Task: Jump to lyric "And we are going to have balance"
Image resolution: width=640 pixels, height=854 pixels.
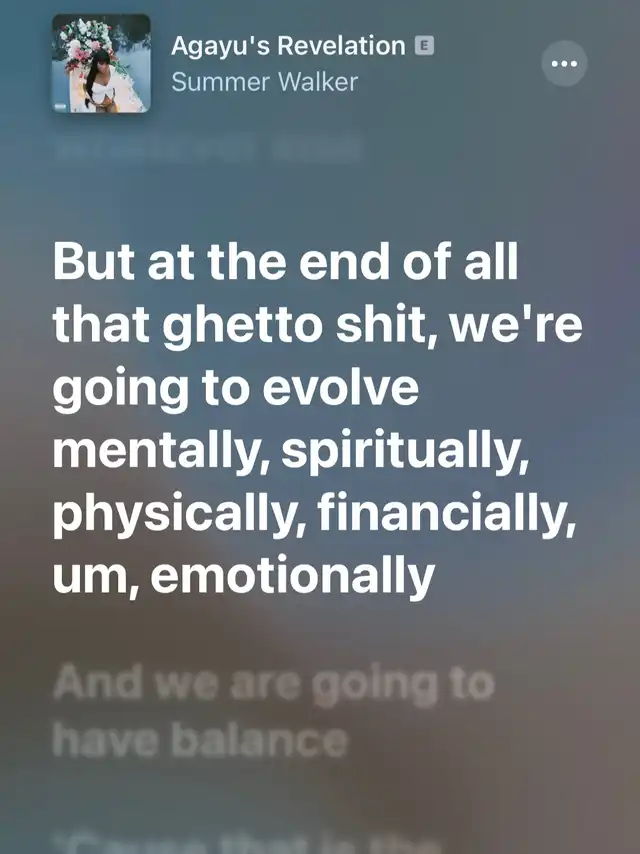Action: click(x=273, y=712)
